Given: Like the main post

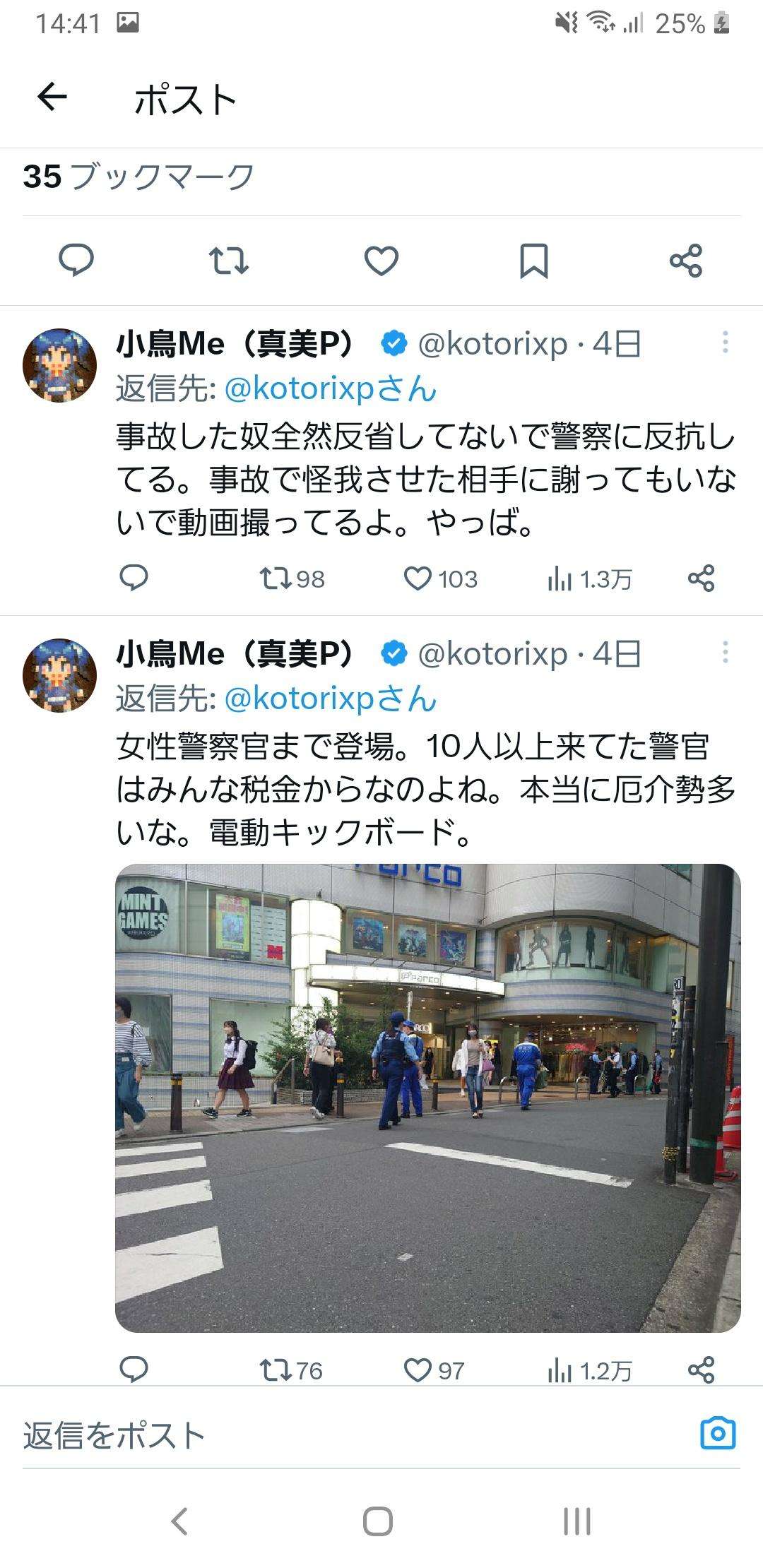Looking at the screenshot, I should pos(381,261).
